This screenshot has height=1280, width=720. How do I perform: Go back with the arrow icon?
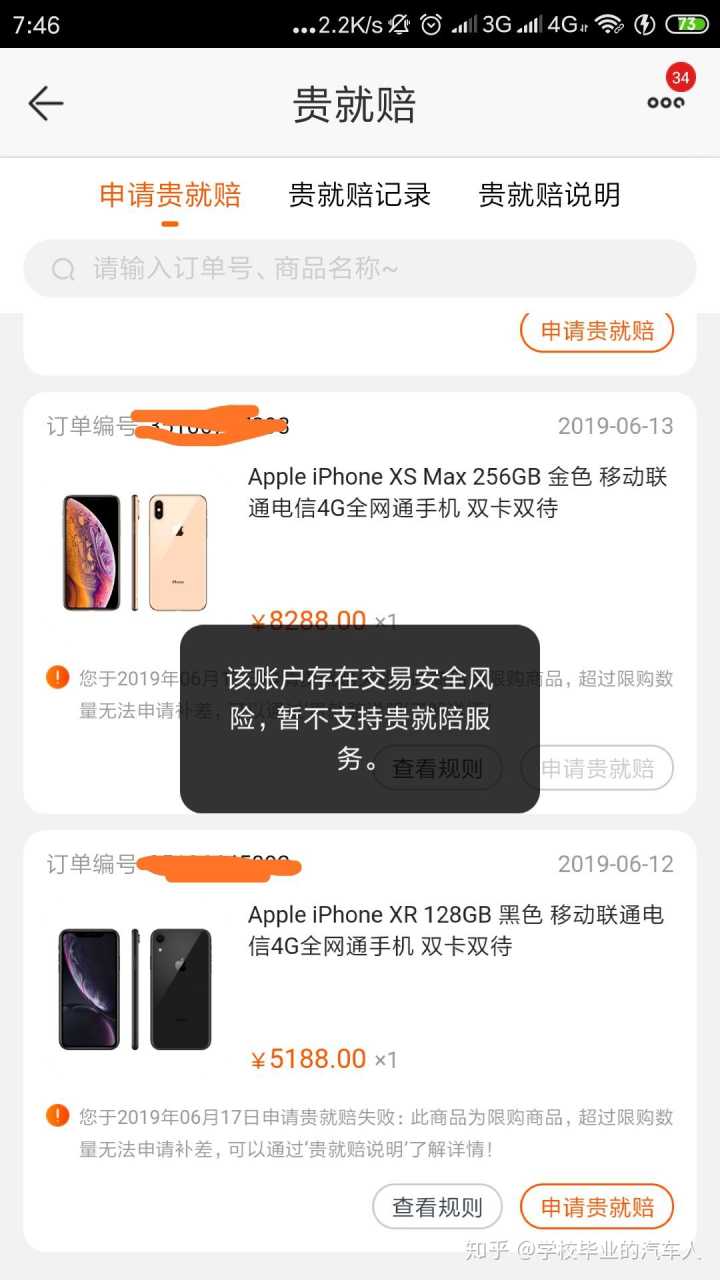click(x=46, y=103)
